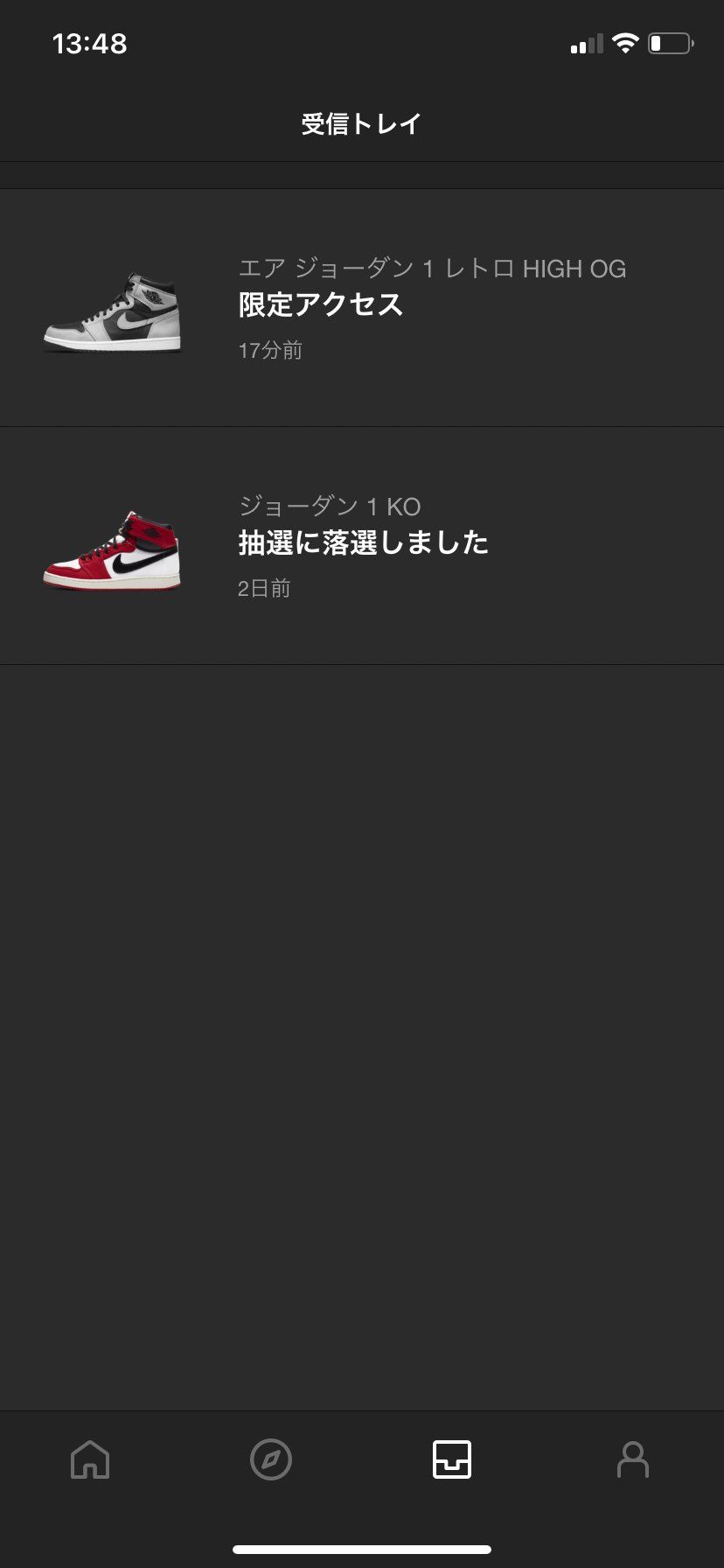Open the 限定アクセス message for Air Jordan 1
Screen dimensions: 724x1568
[362, 308]
